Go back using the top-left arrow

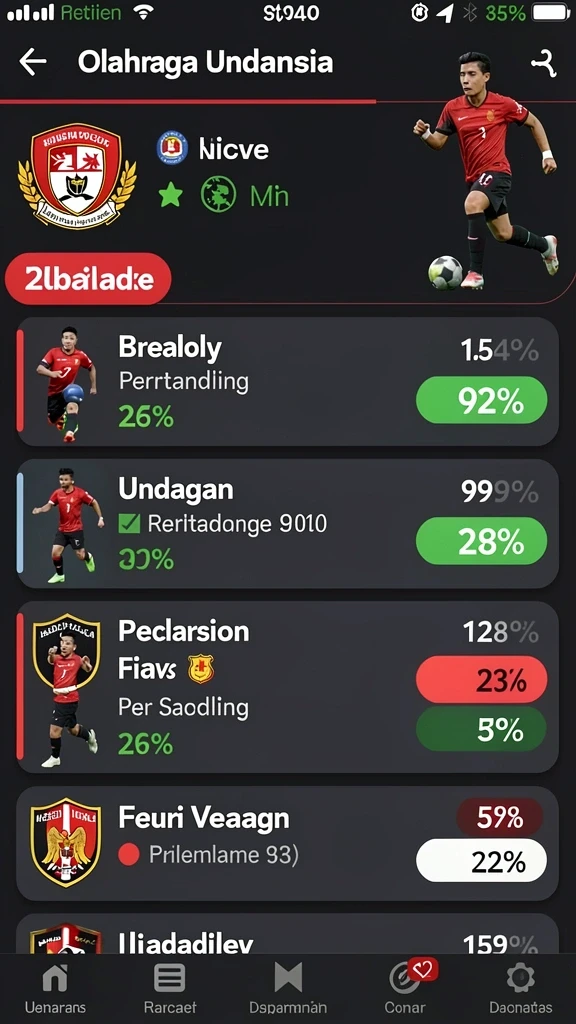point(33,63)
